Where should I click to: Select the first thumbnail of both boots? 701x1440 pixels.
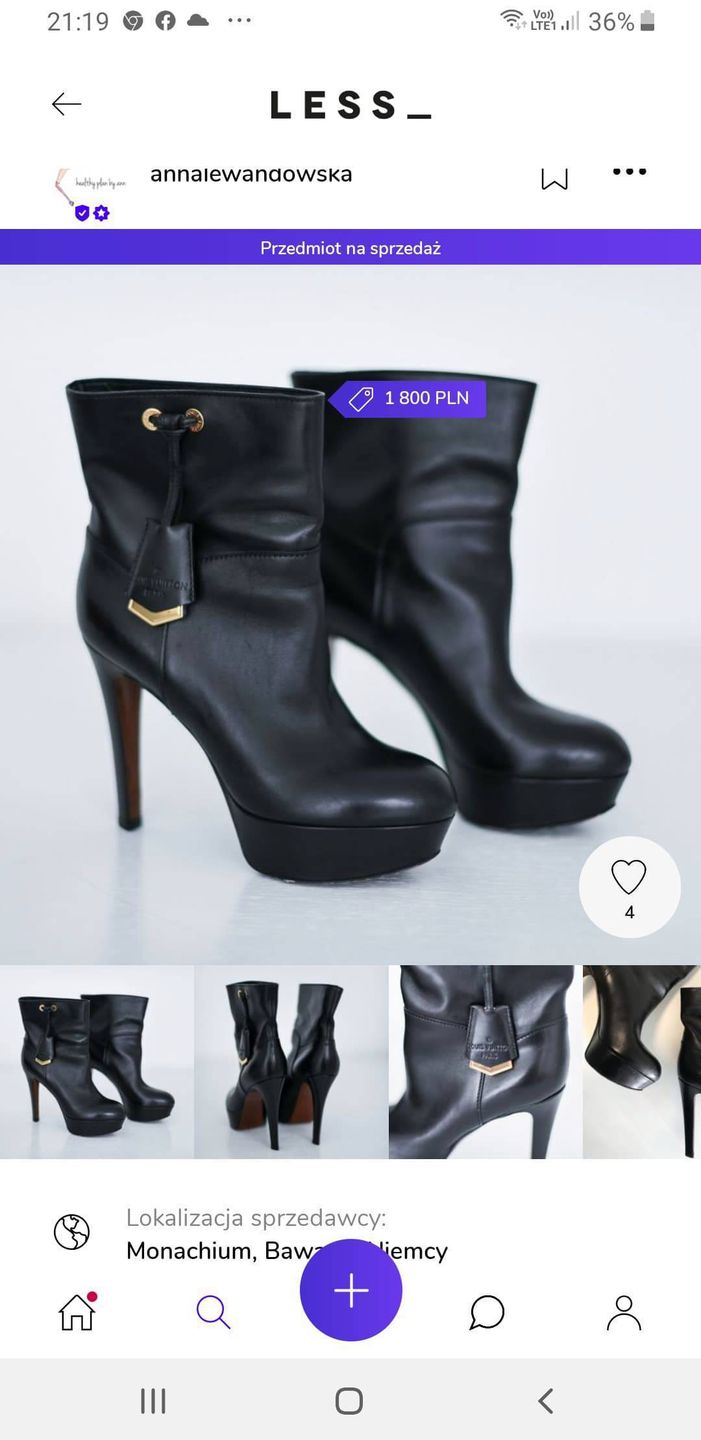coord(96,1062)
